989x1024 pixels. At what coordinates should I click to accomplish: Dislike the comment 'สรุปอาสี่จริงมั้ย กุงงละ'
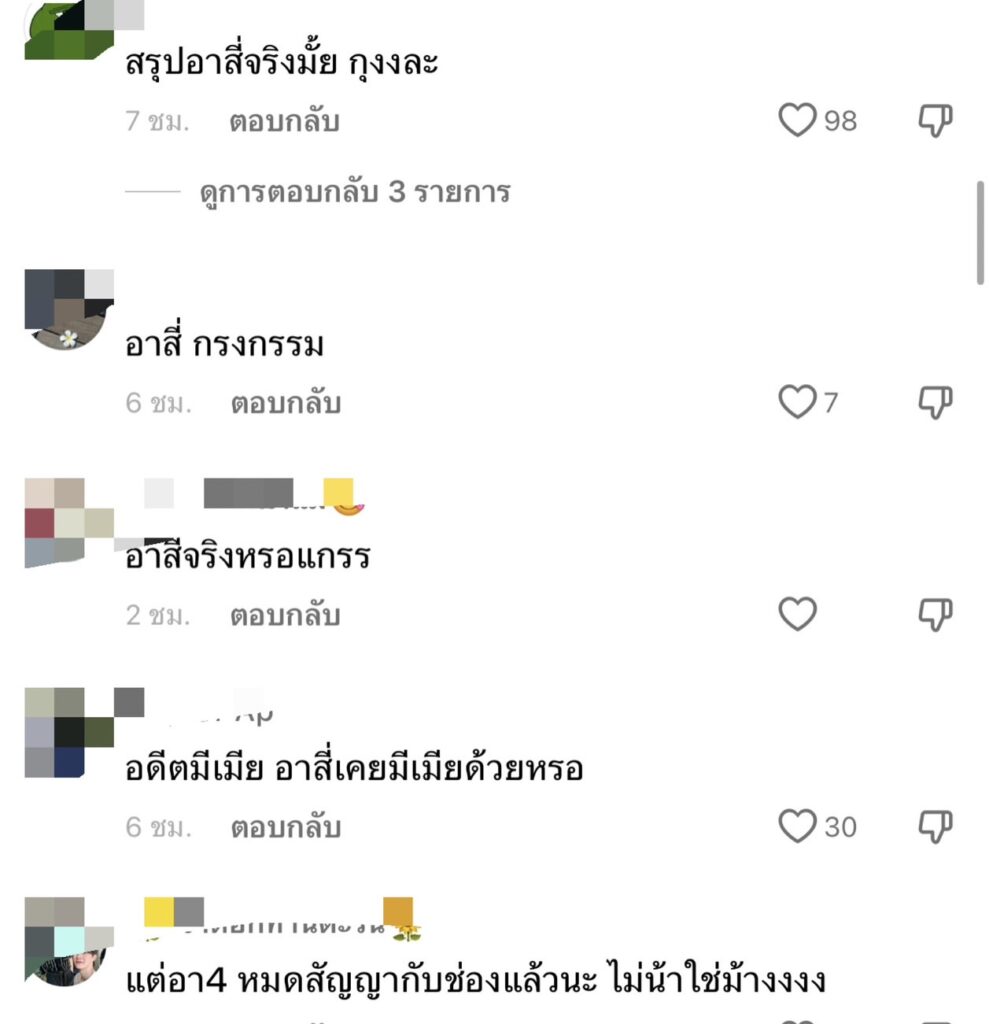tap(935, 121)
